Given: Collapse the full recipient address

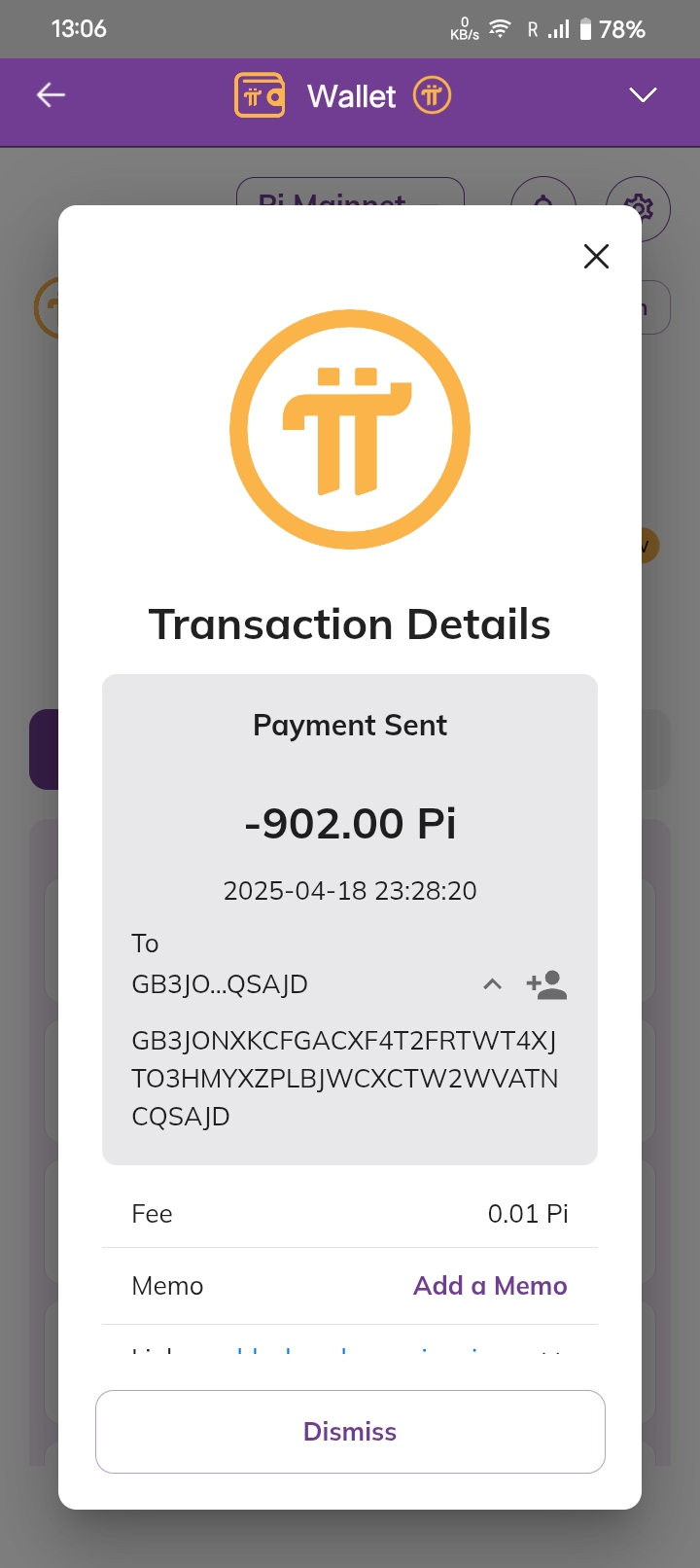Looking at the screenshot, I should 493,984.
